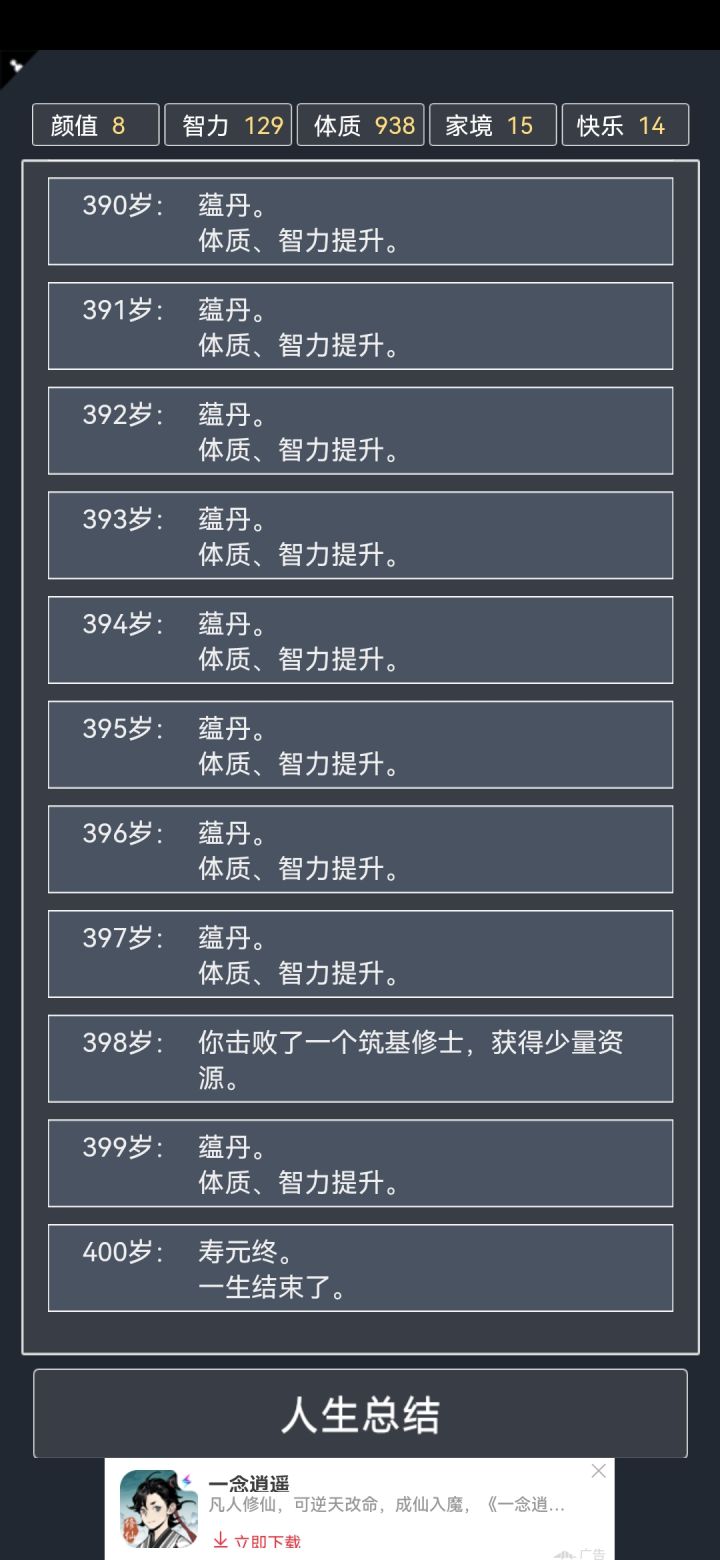Tap the 体质 938 stat badge
The image size is (720, 1560).
click(360, 124)
